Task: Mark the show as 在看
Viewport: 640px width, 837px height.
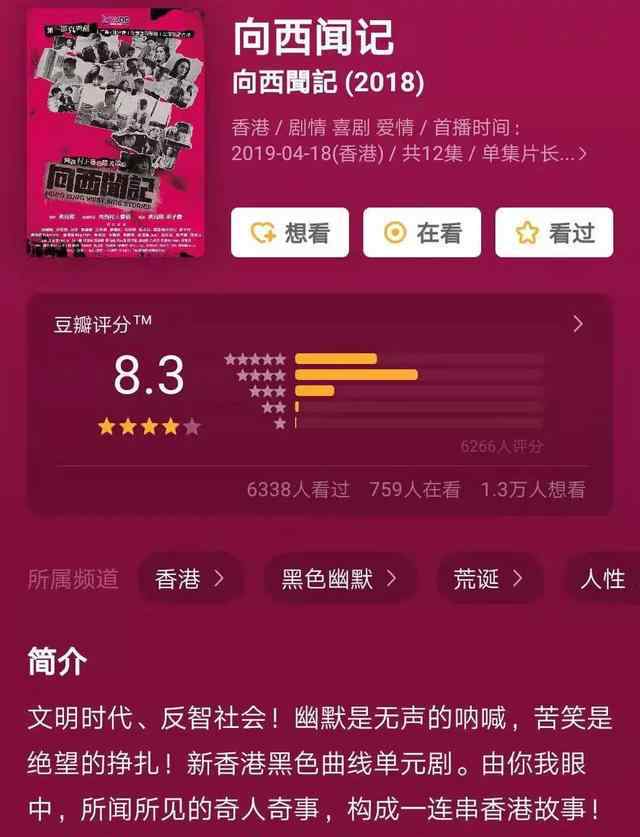Action: coord(422,233)
